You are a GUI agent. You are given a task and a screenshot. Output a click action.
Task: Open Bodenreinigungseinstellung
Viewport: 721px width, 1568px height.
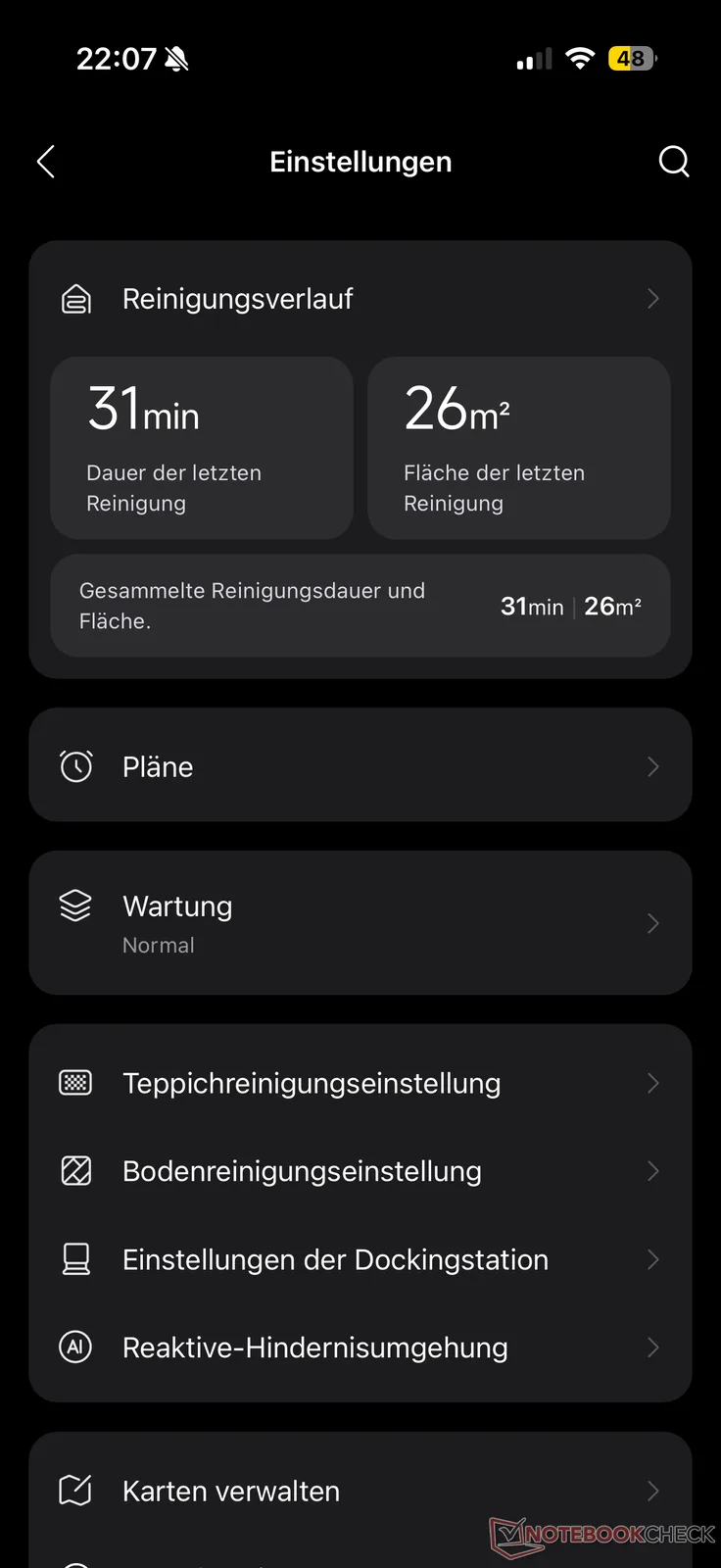[360, 1171]
